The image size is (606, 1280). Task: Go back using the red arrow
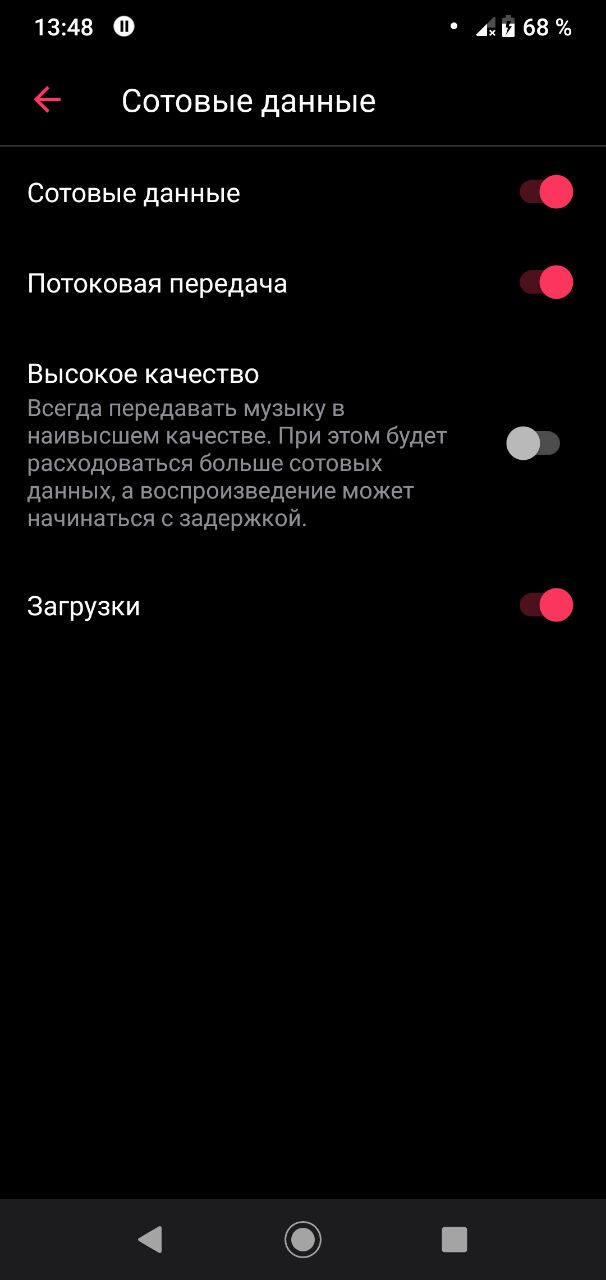[x=47, y=100]
